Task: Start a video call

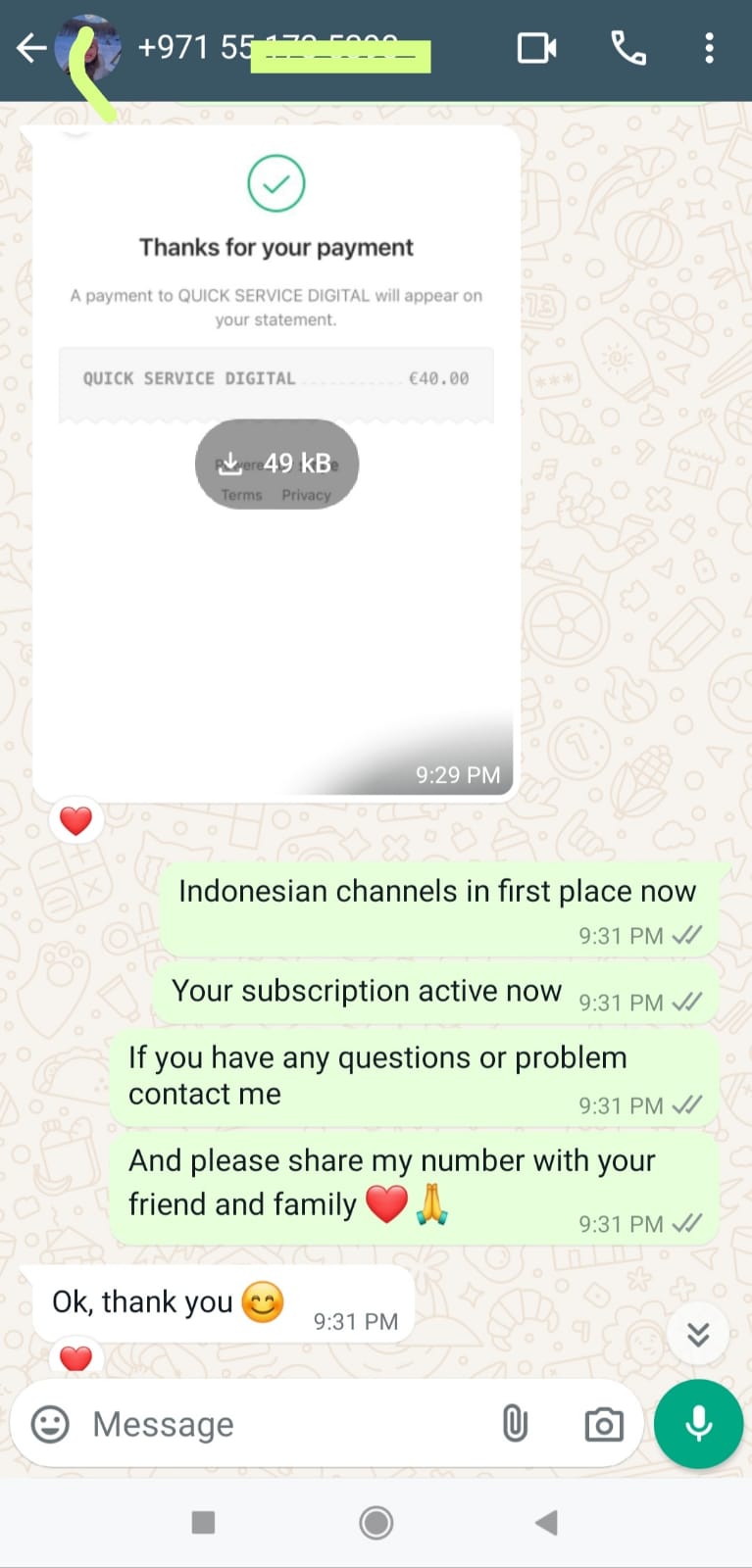Action: pyautogui.click(x=536, y=48)
